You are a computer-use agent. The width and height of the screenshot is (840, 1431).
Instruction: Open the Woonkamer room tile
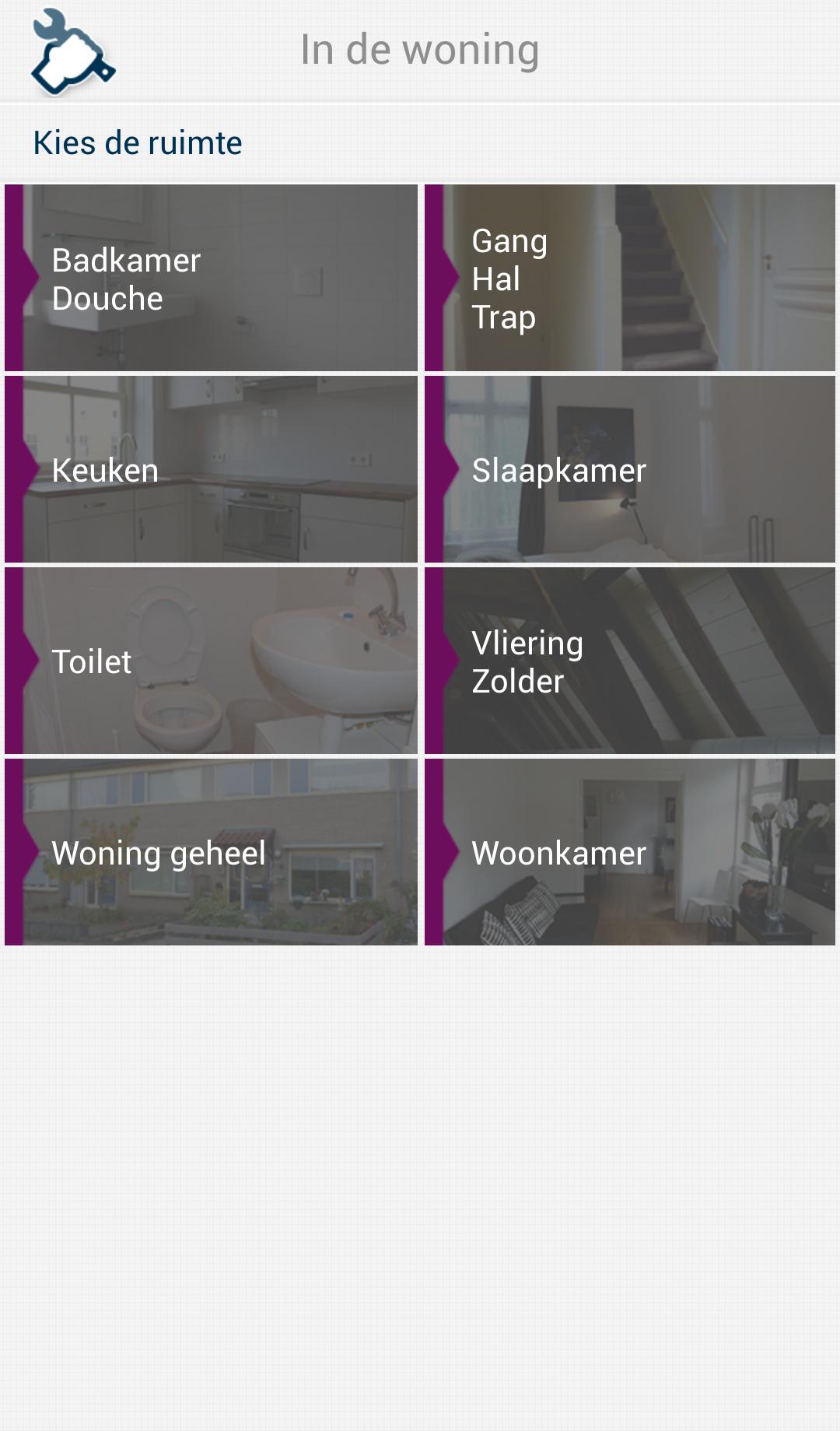click(630, 852)
